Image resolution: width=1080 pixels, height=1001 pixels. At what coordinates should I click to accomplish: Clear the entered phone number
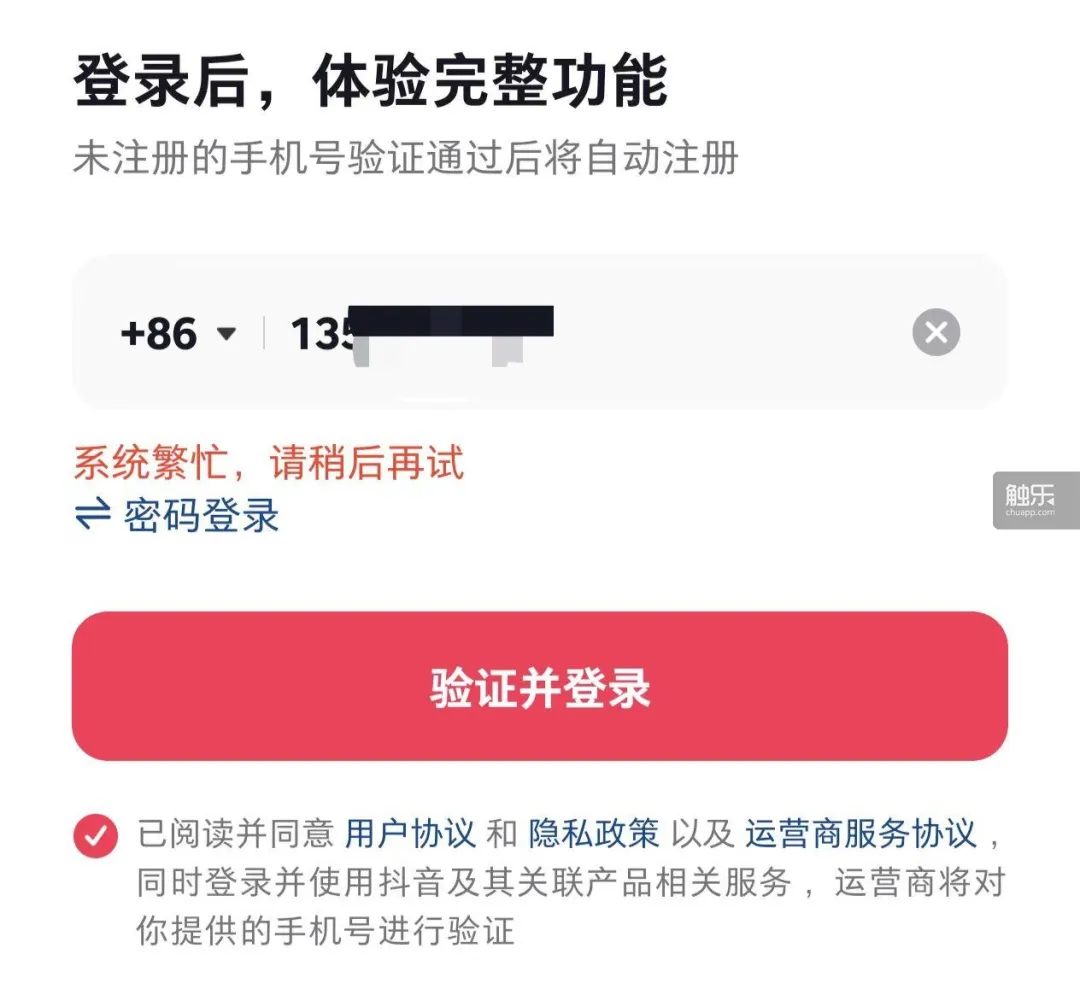pos(936,333)
